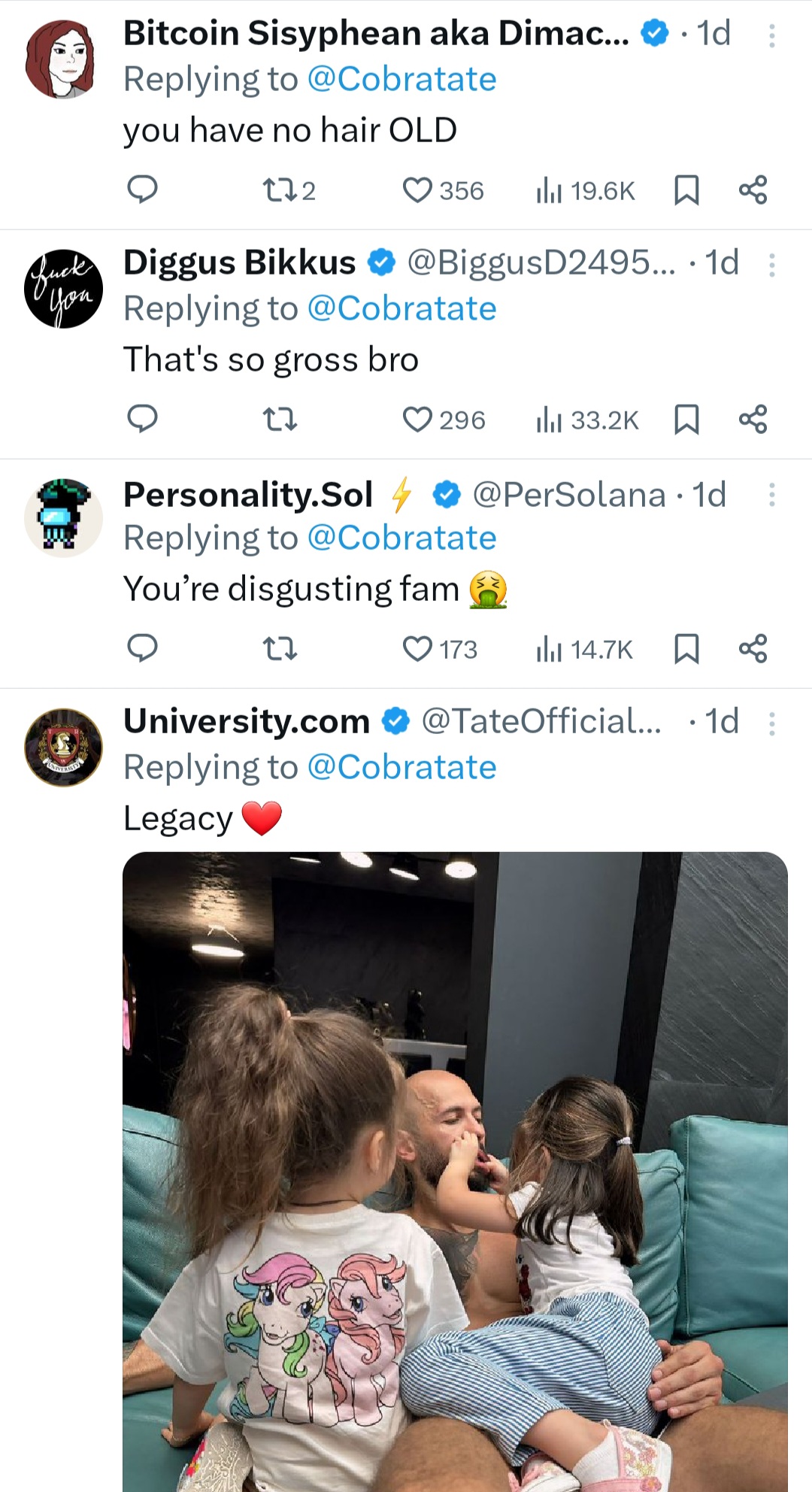This screenshot has height=1492, width=812.
Task: Bookmark the Bitcoin Sisyphean reply
Action: click(686, 190)
